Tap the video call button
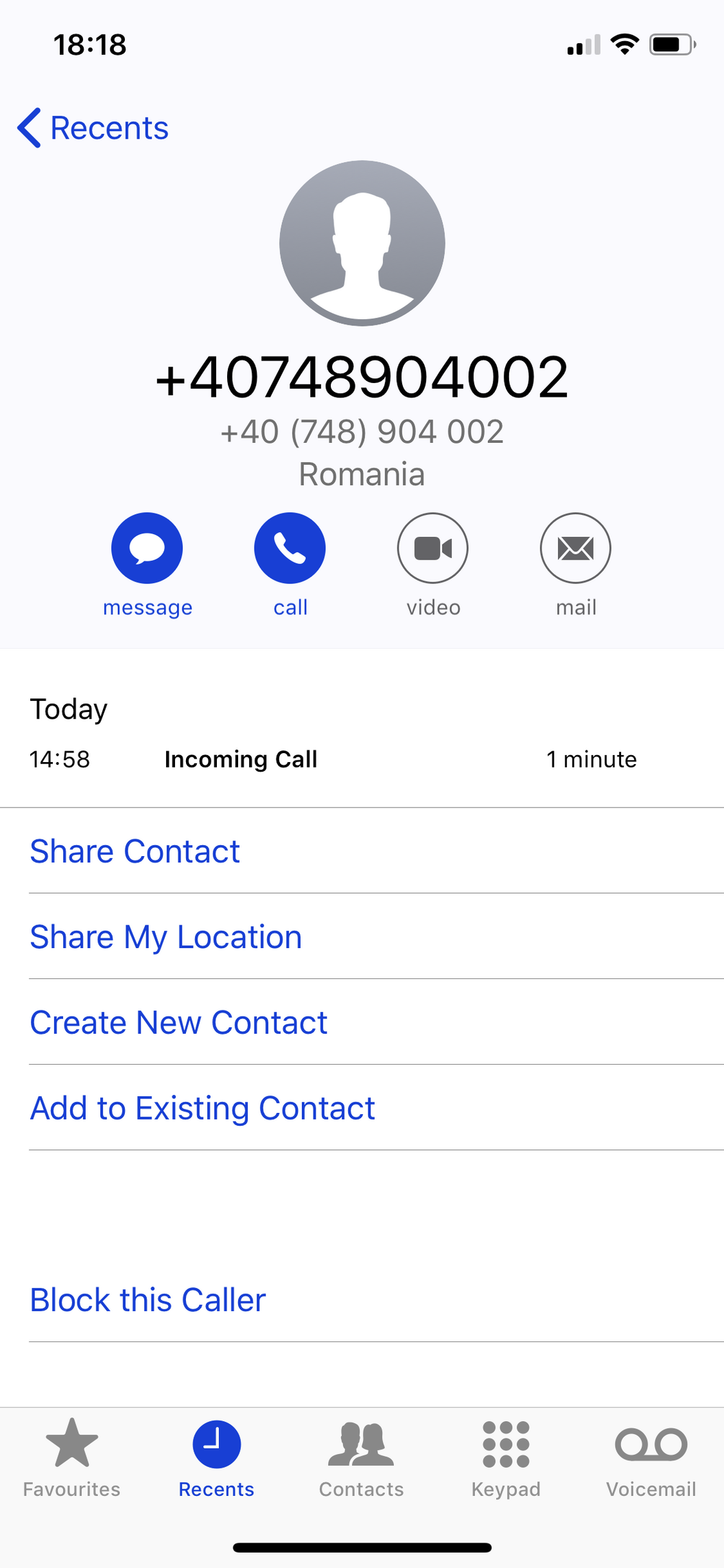724x1568 pixels. (432, 548)
